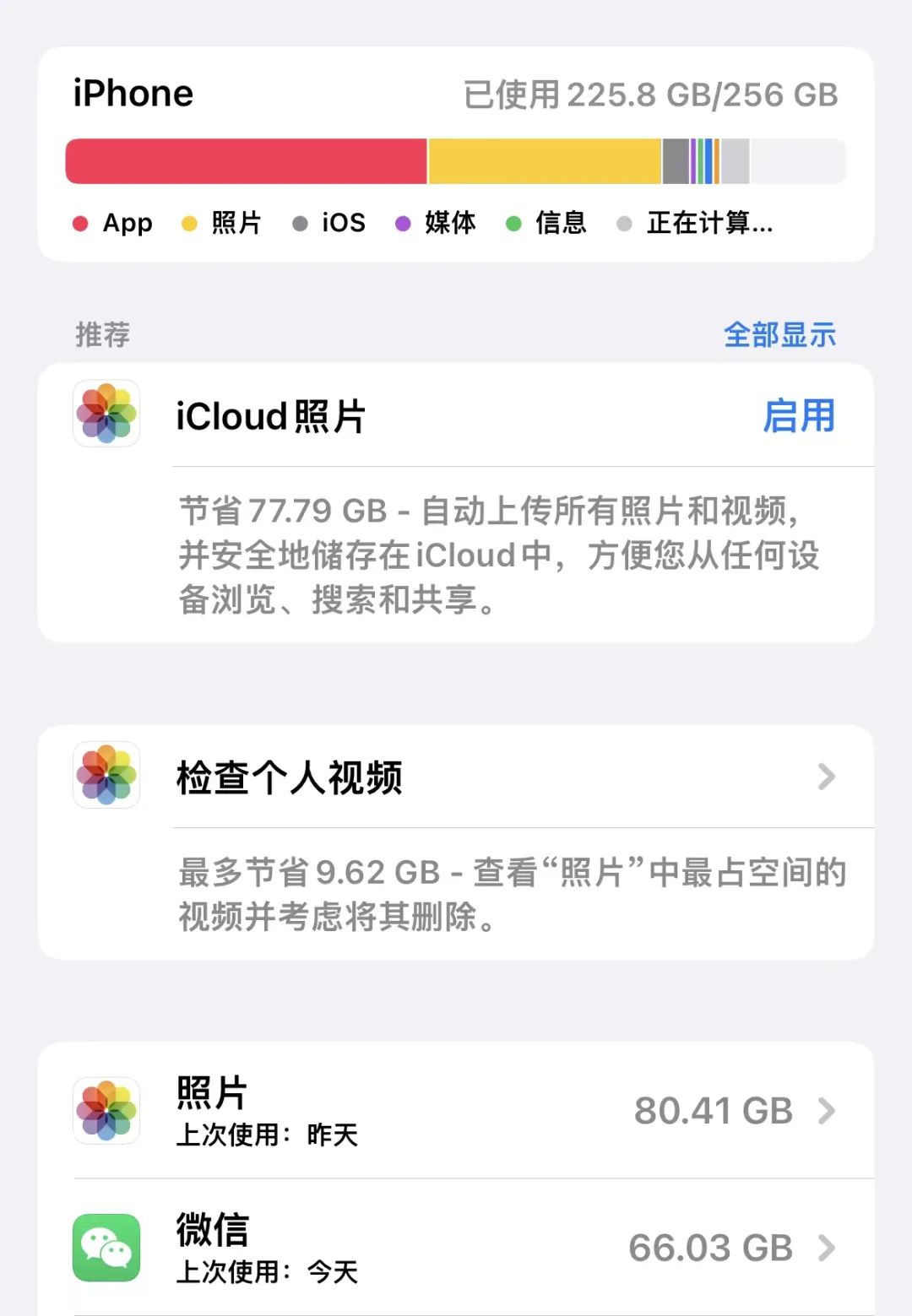Open the WeChat (微信) app icon
The height and width of the screenshot is (1316, 912).
click(106, 1246)
